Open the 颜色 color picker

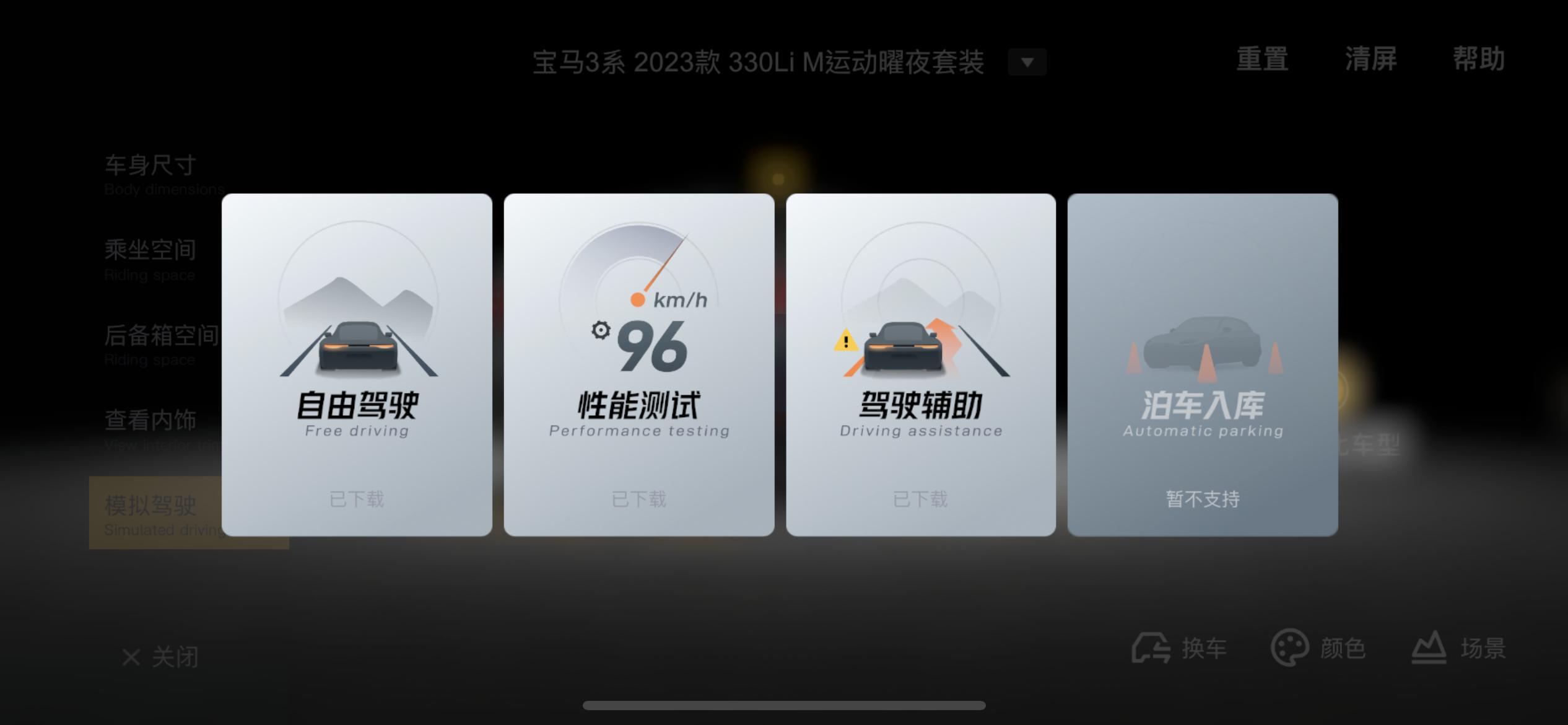(1318, 649)
